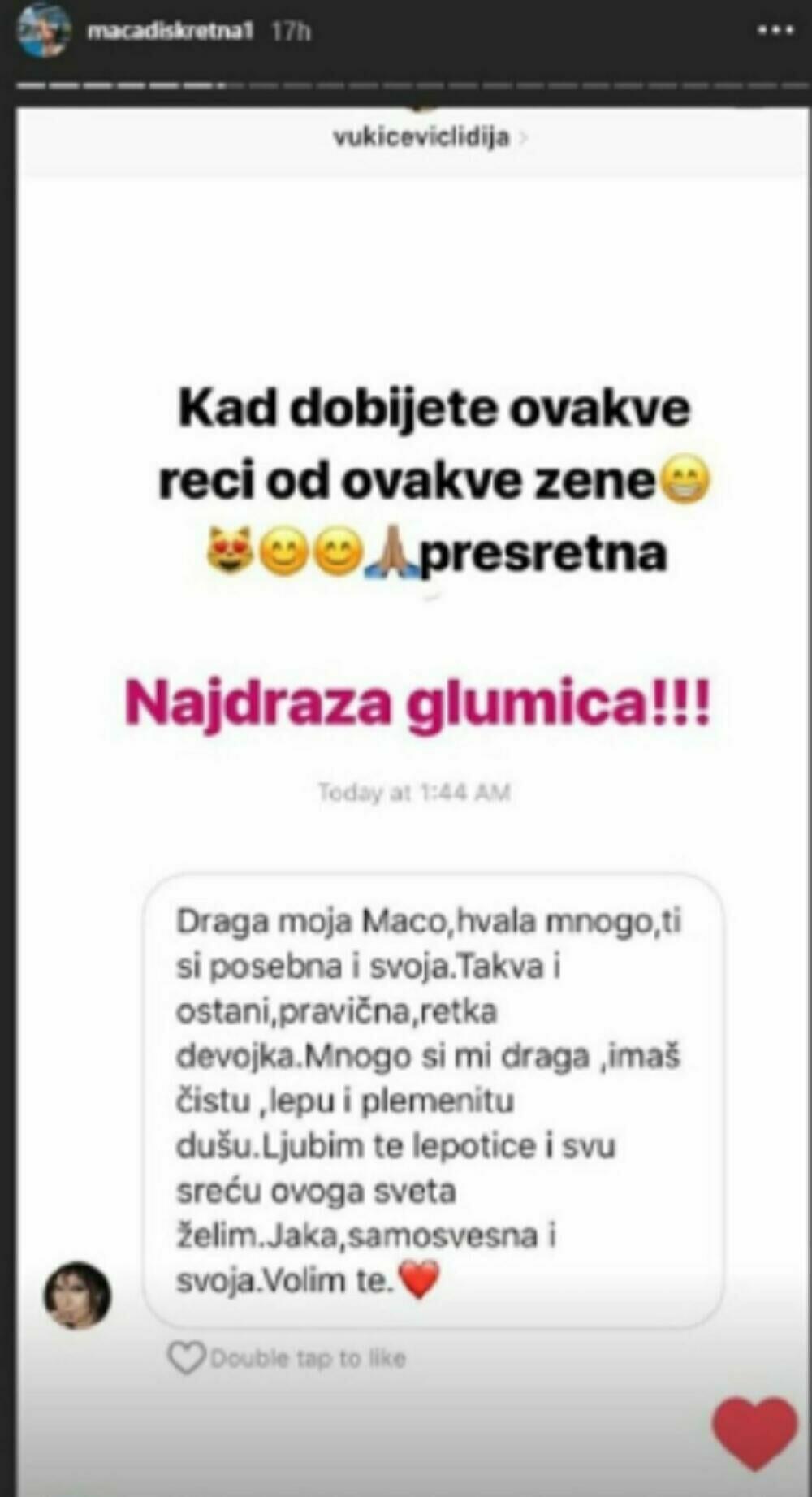Open macadiskretna1's profile picture
The width and height of the screenshot is (812, 1497).
click(x=44, y=31)
